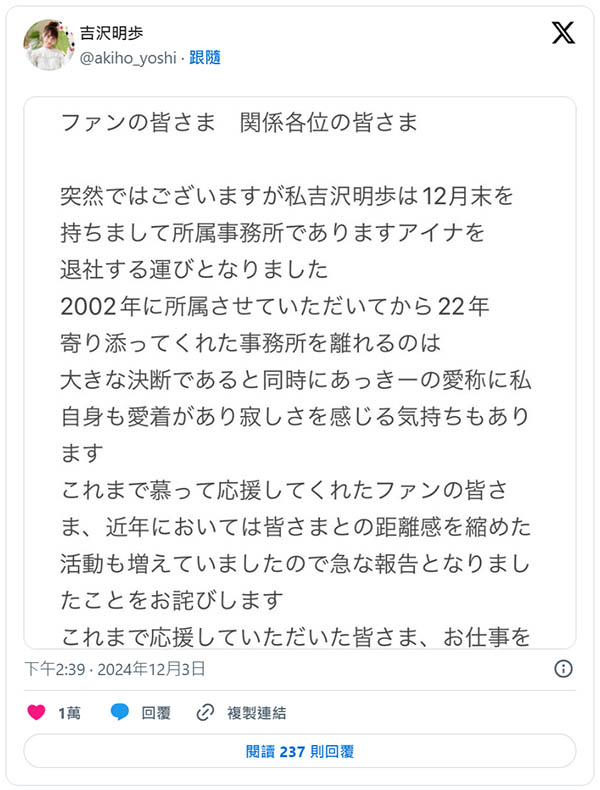
Task: Copy post link with 複製連結
Action: pos(243,713)
